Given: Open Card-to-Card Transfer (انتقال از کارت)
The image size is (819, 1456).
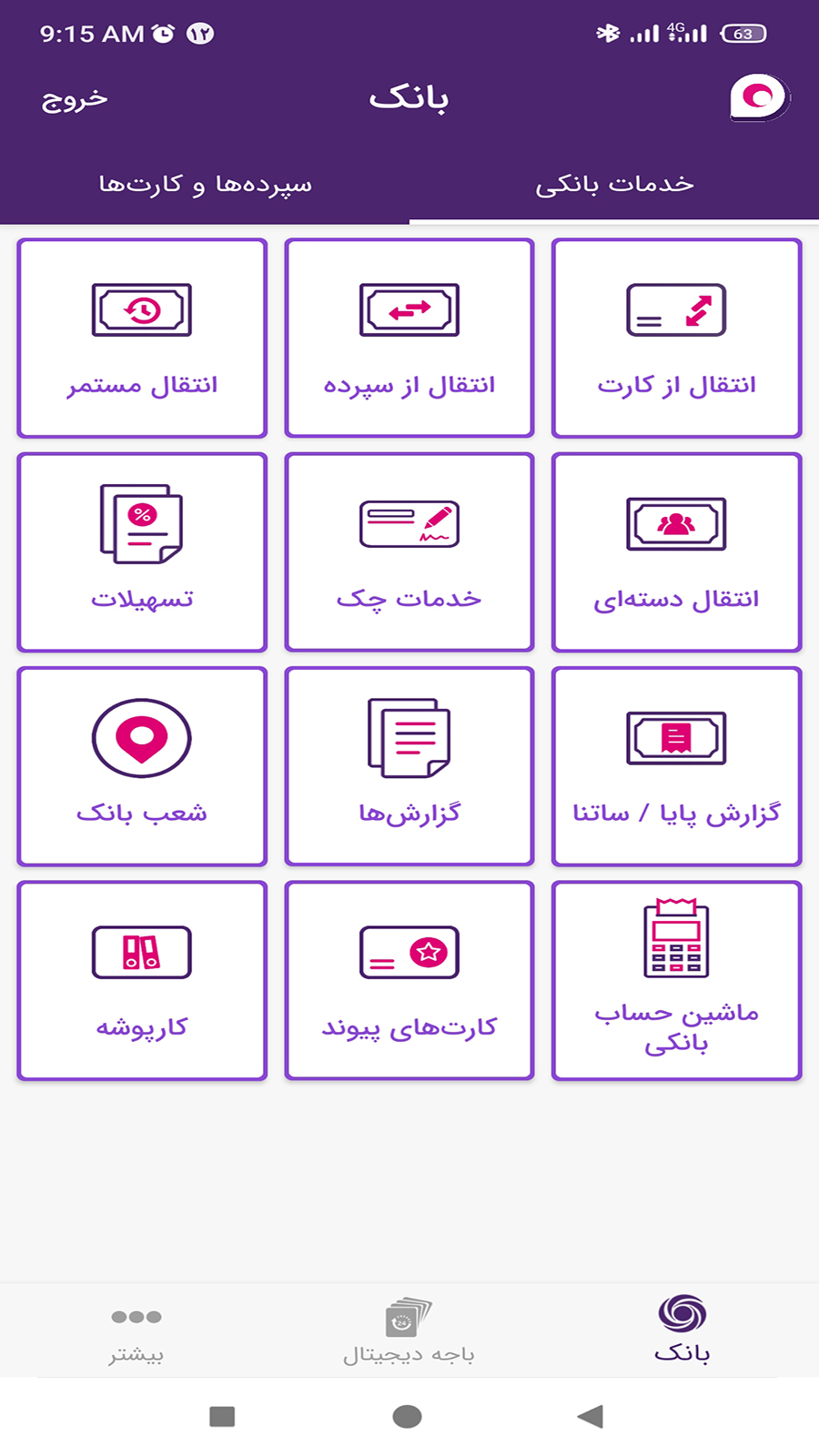Looking at the screenshot, I should (x=676, y=338).
